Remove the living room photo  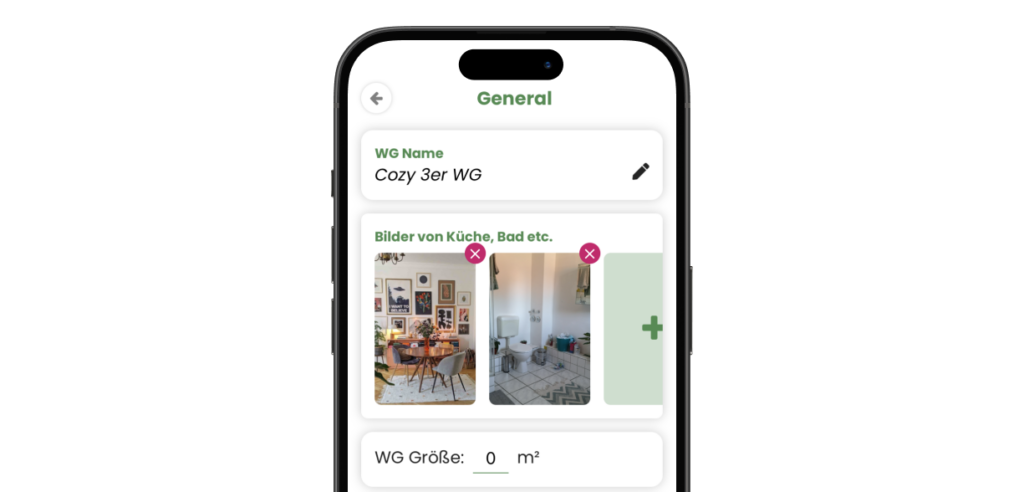point(475,253)
